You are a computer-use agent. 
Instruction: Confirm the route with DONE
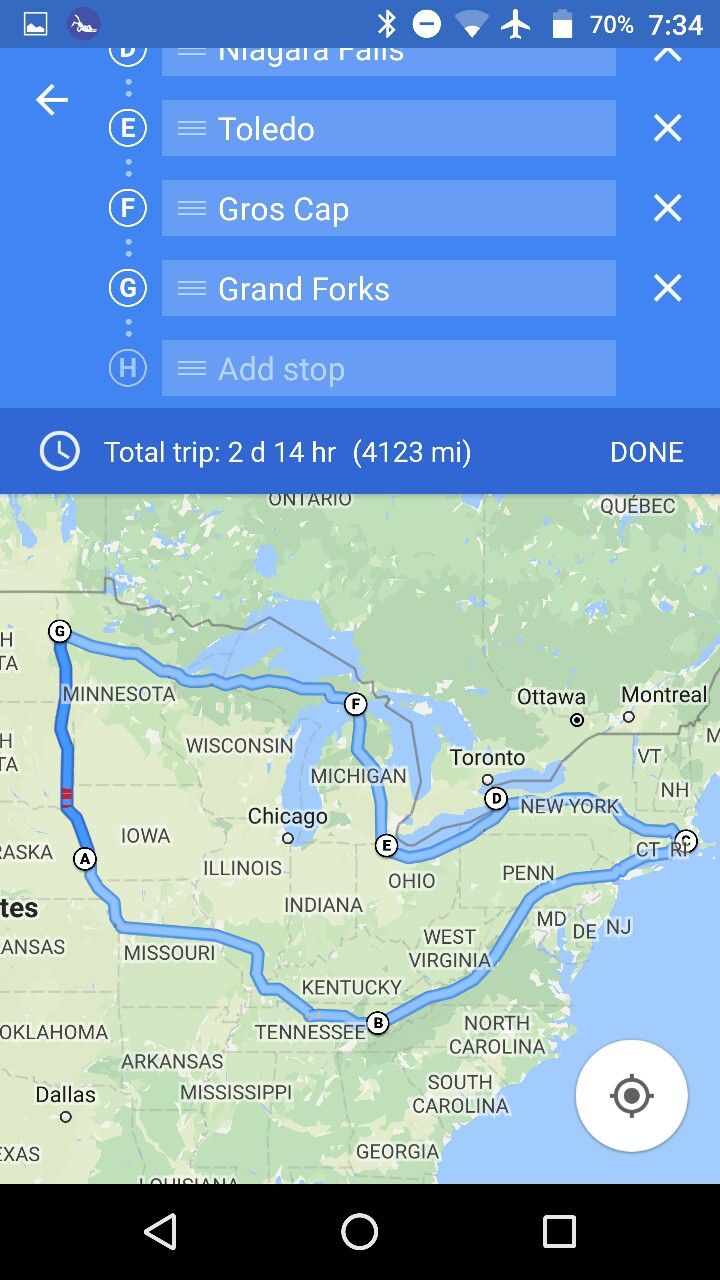click(x=646, y=452)
